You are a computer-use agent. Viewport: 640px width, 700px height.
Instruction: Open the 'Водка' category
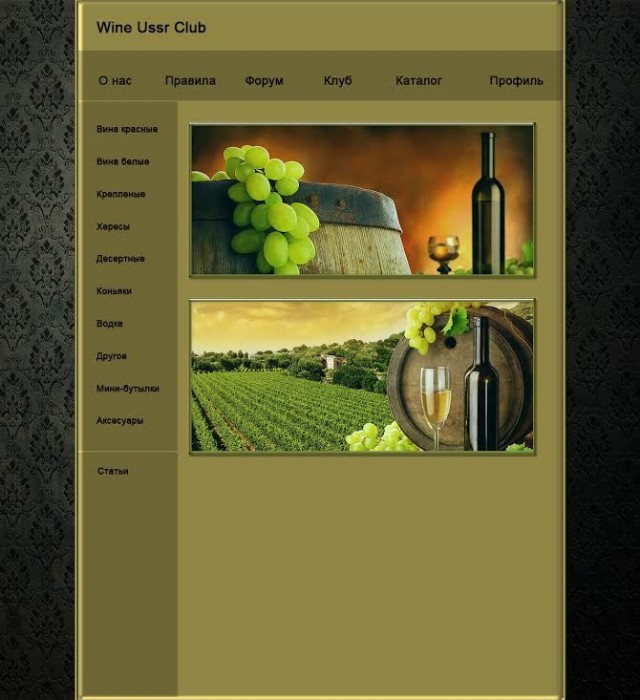click(110, 324)
